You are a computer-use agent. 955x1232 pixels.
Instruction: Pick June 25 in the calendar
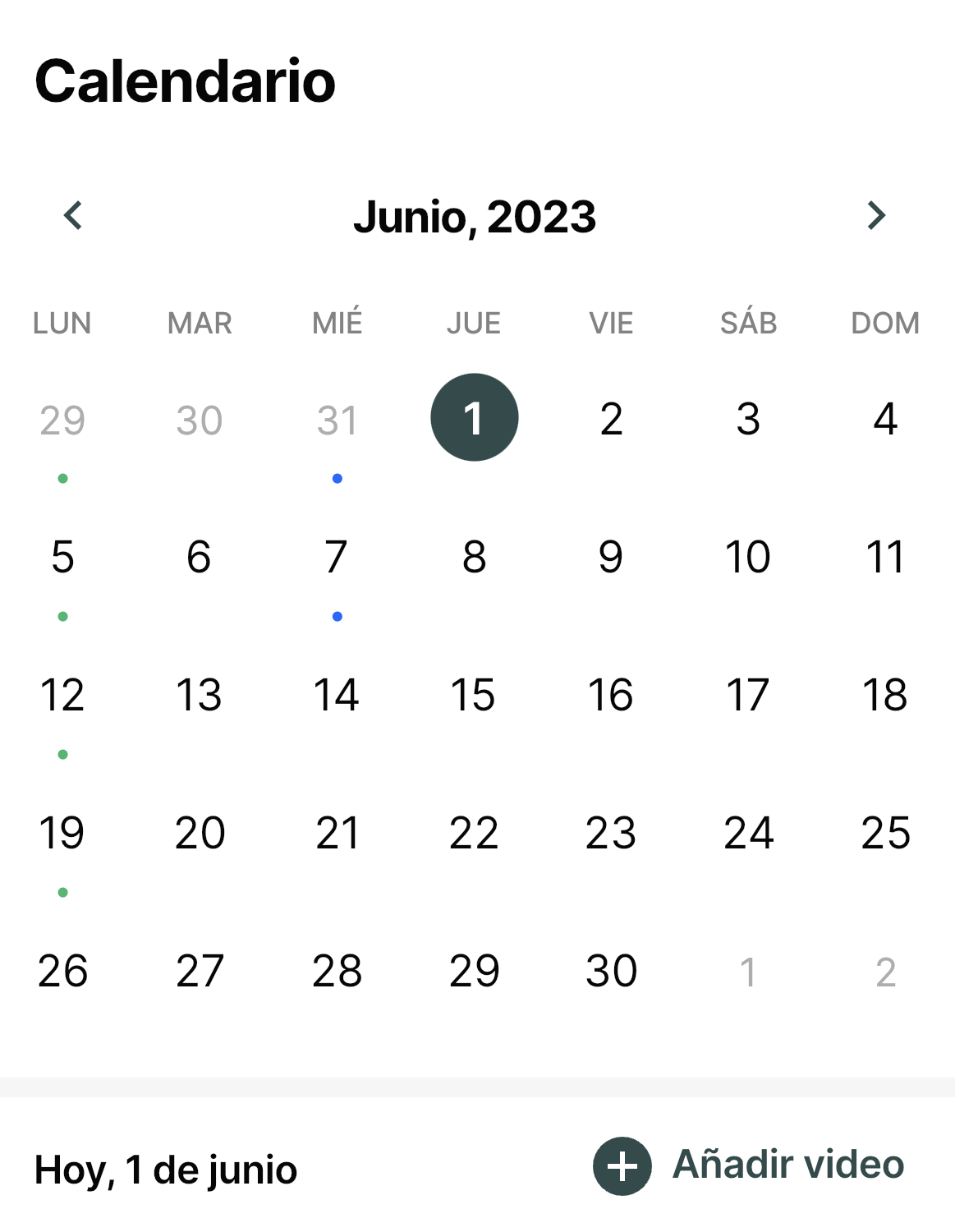click(885, 834)
